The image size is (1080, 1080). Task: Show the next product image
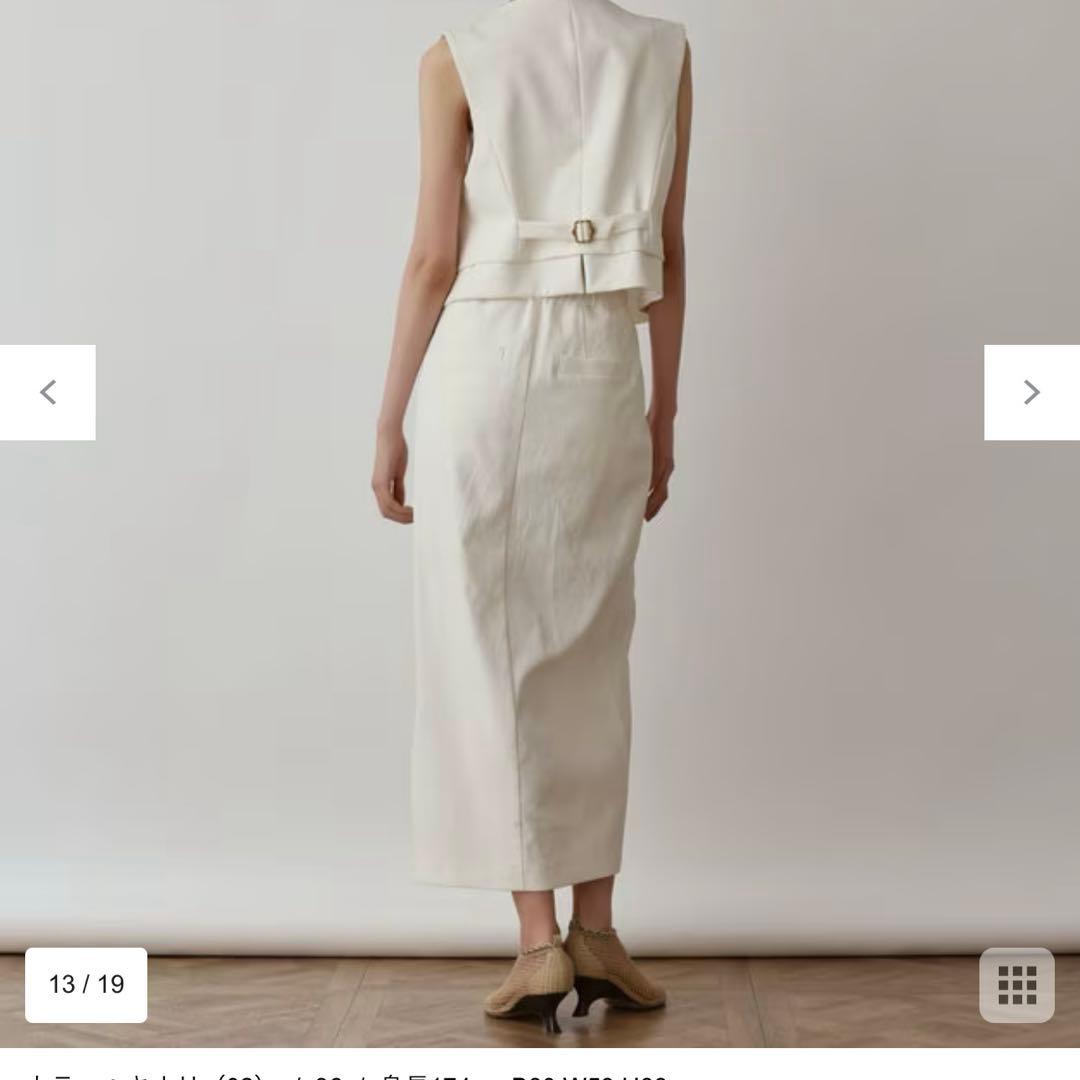click(1031, 392)
